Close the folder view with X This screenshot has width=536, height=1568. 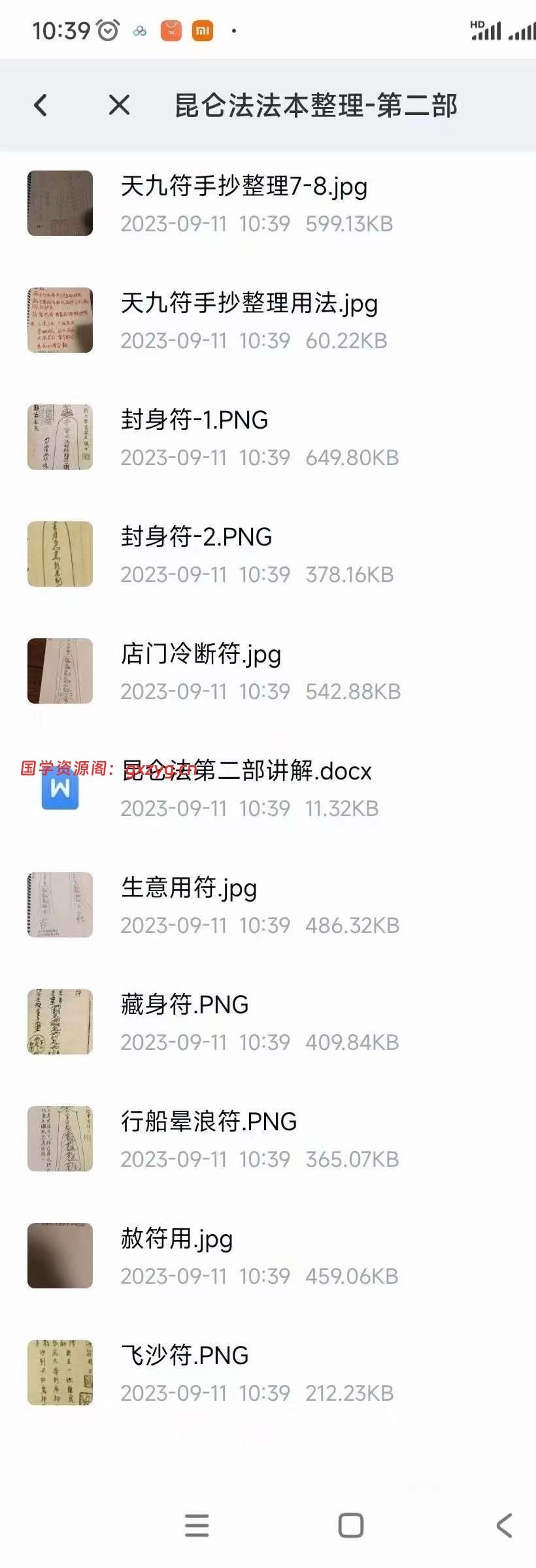119,105
